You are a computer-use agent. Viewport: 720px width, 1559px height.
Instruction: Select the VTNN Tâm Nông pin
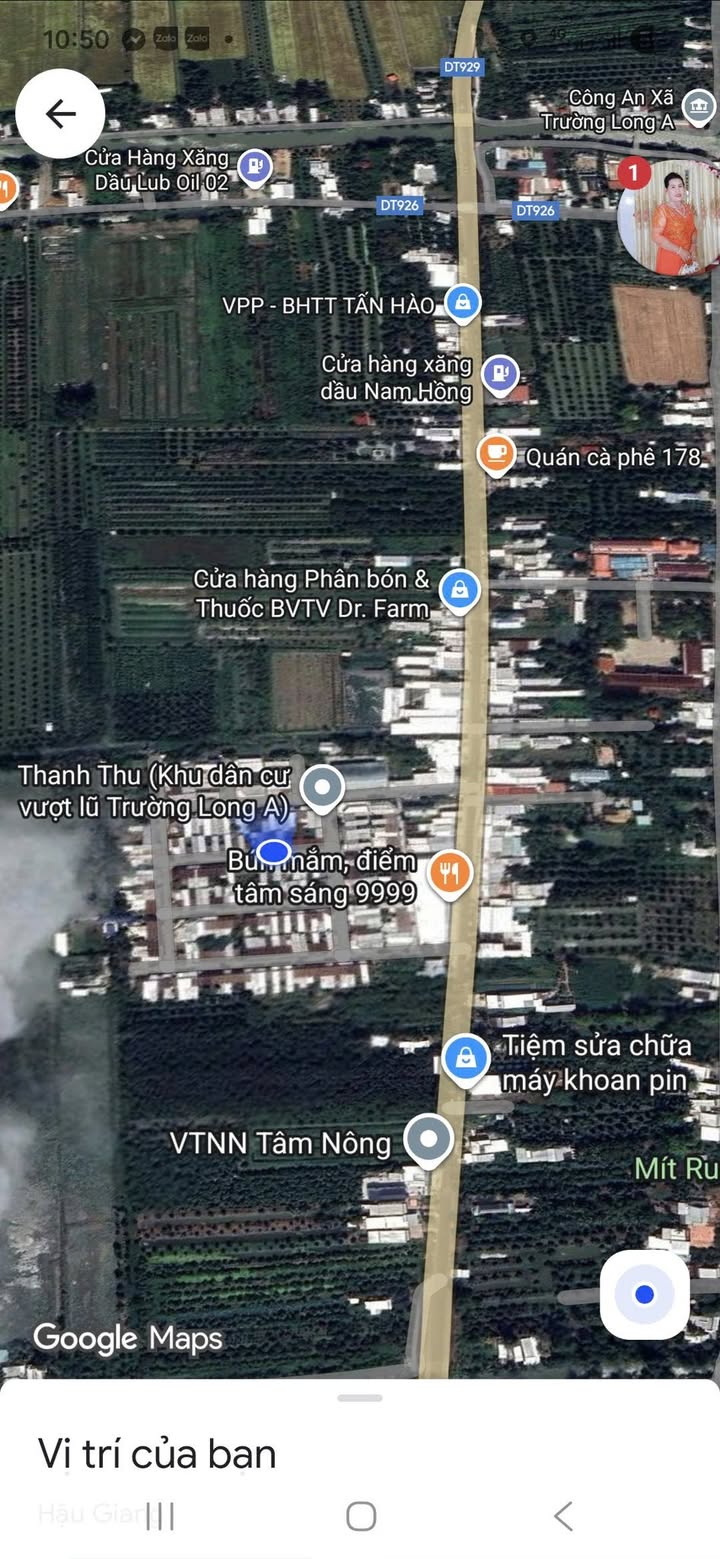click(x=429, y=1139)
